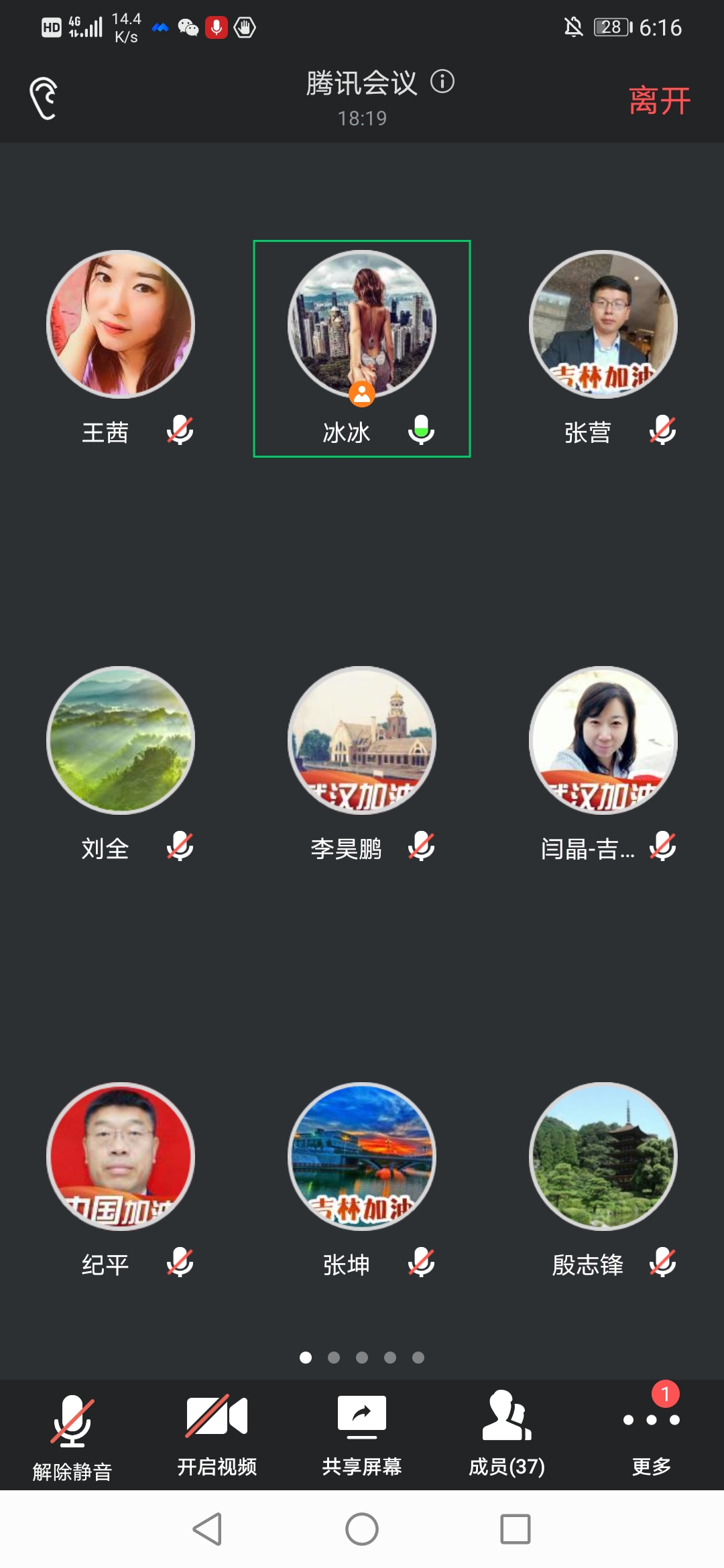Screen dimensions: 724x1568
Task: Select participant 王茜's tile
Action: (121, 325)
